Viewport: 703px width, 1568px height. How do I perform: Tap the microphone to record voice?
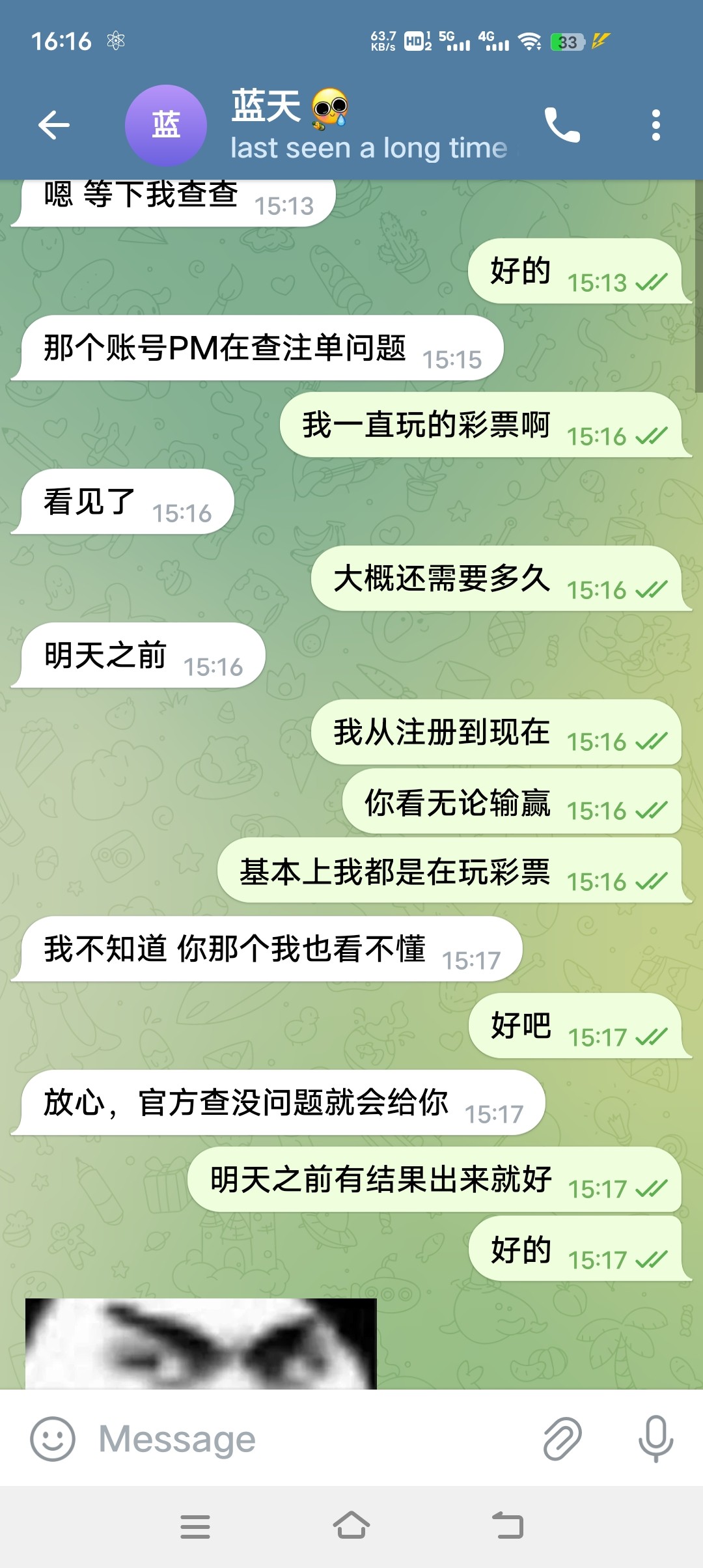coord(655,1439)
